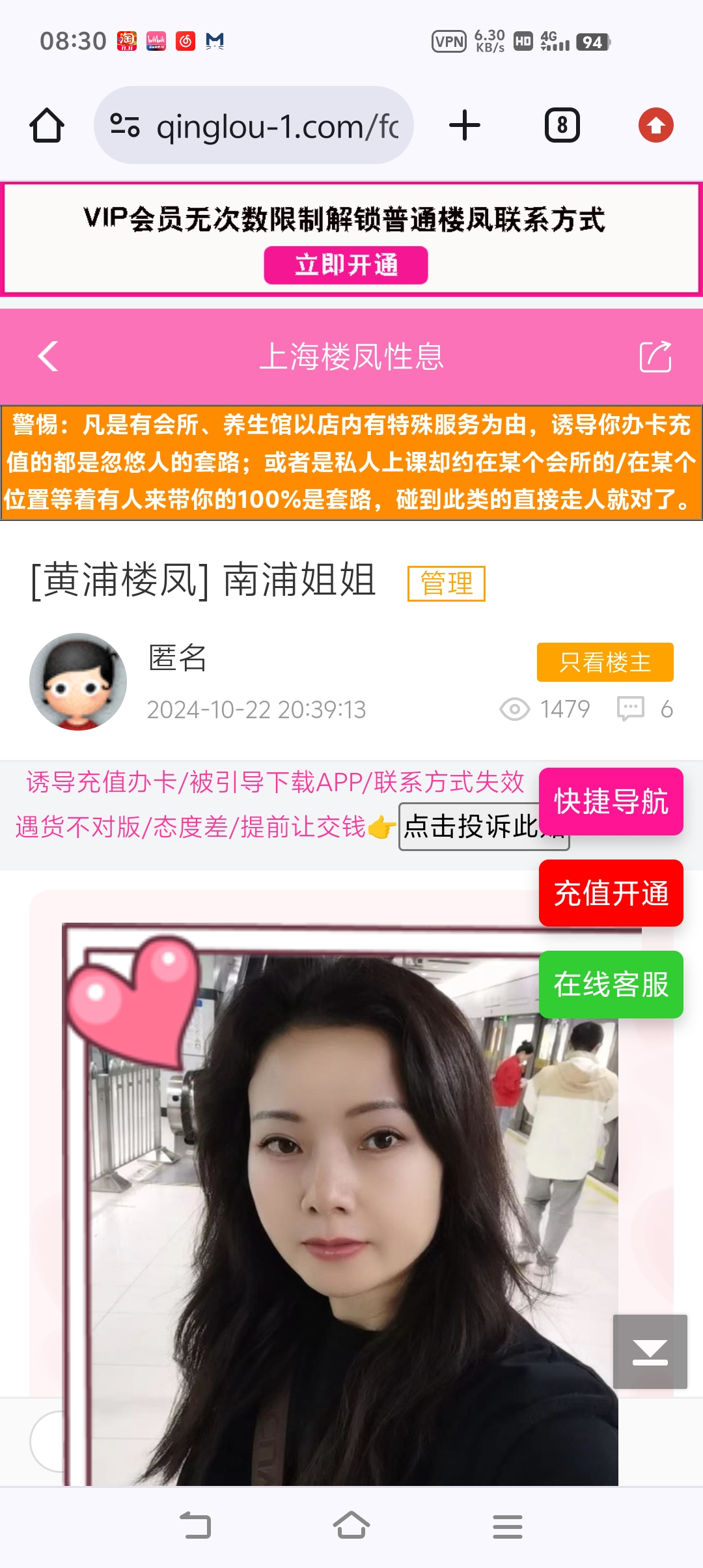Jump to the page bottom with the gray arrow

pyautogui.click(x=650, y=1351)
